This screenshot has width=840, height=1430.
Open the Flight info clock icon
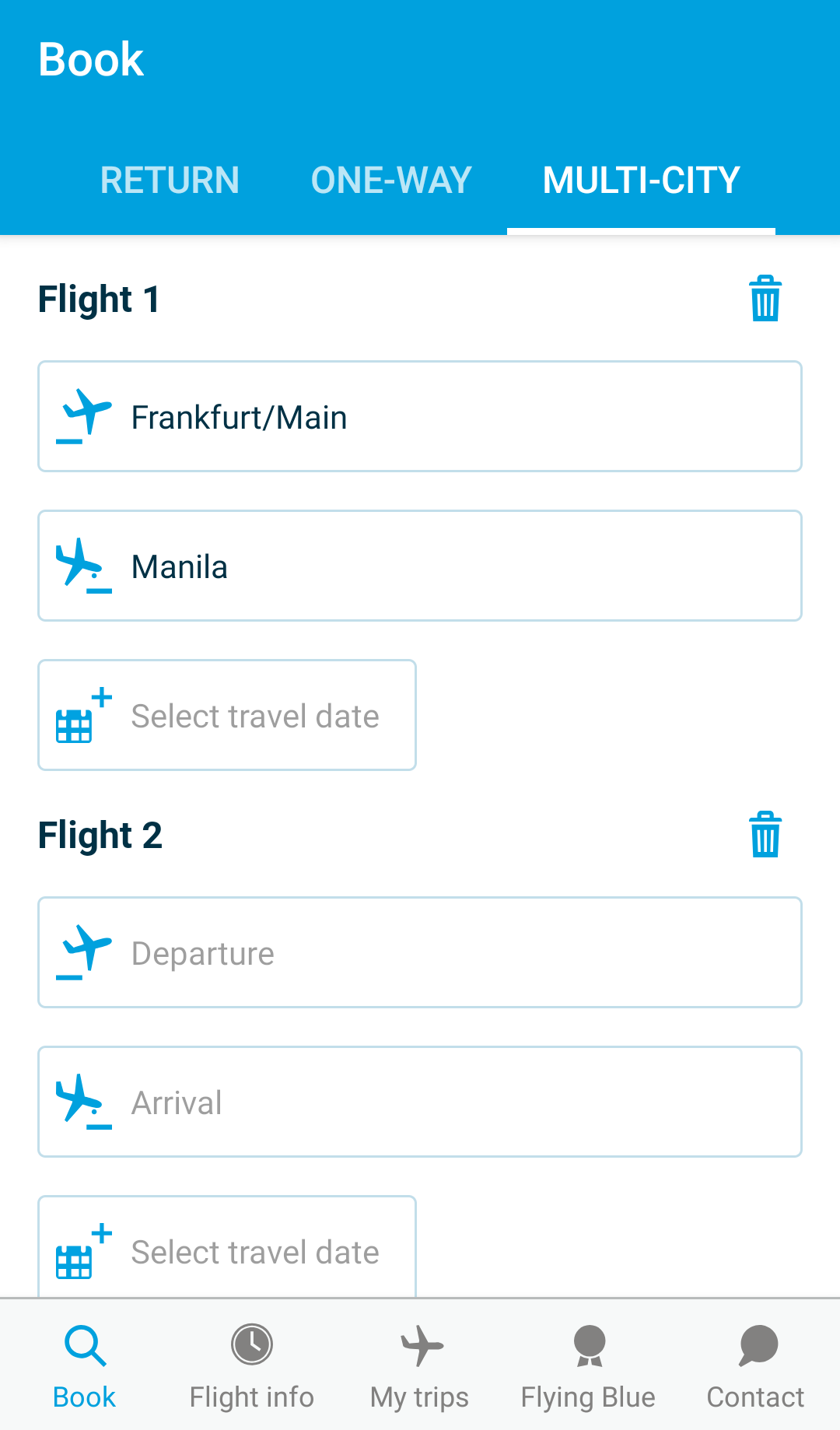pyautogui.click(x=251, y=1345)
